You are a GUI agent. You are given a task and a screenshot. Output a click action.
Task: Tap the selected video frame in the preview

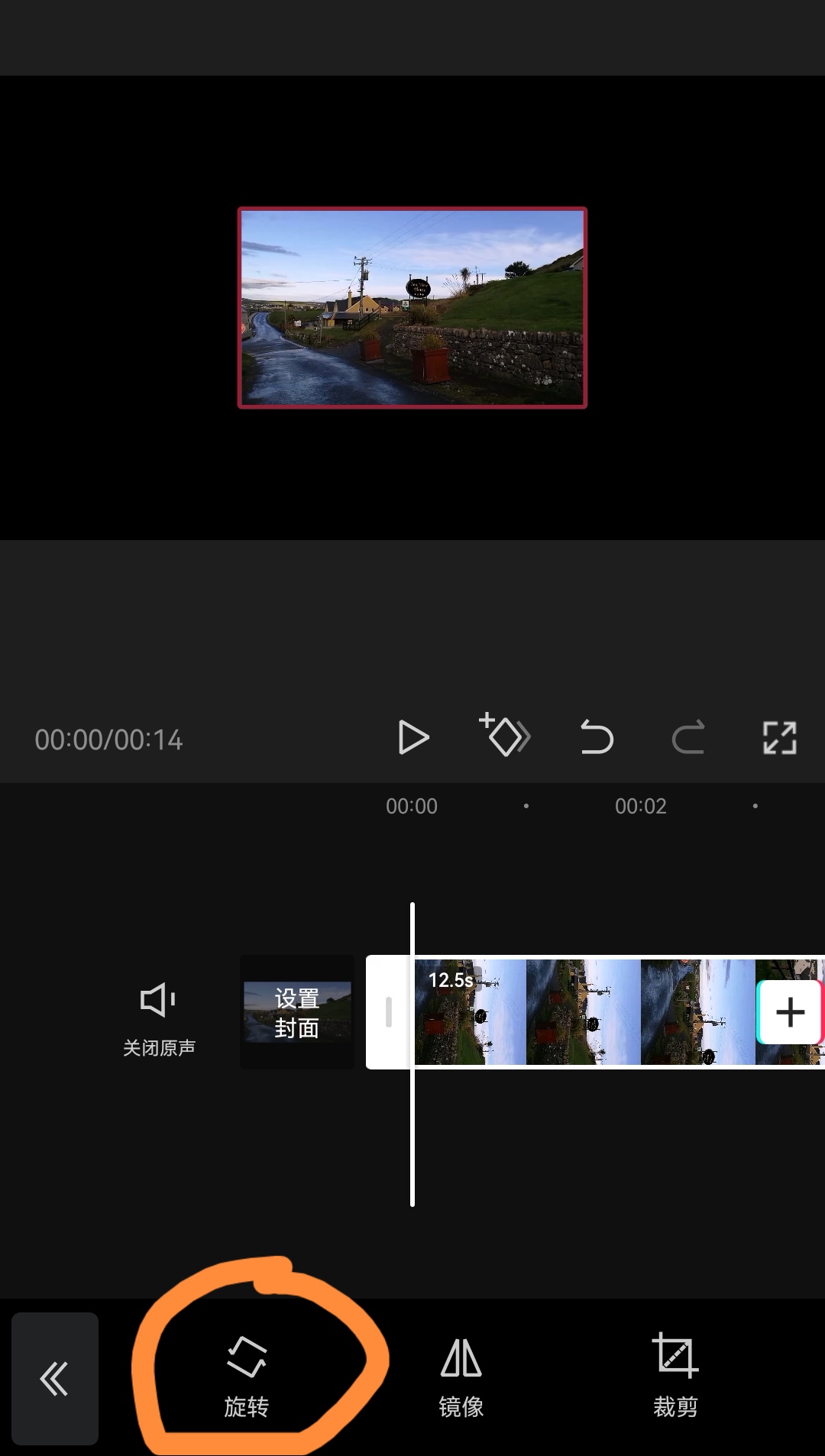(x=412, y=308)
